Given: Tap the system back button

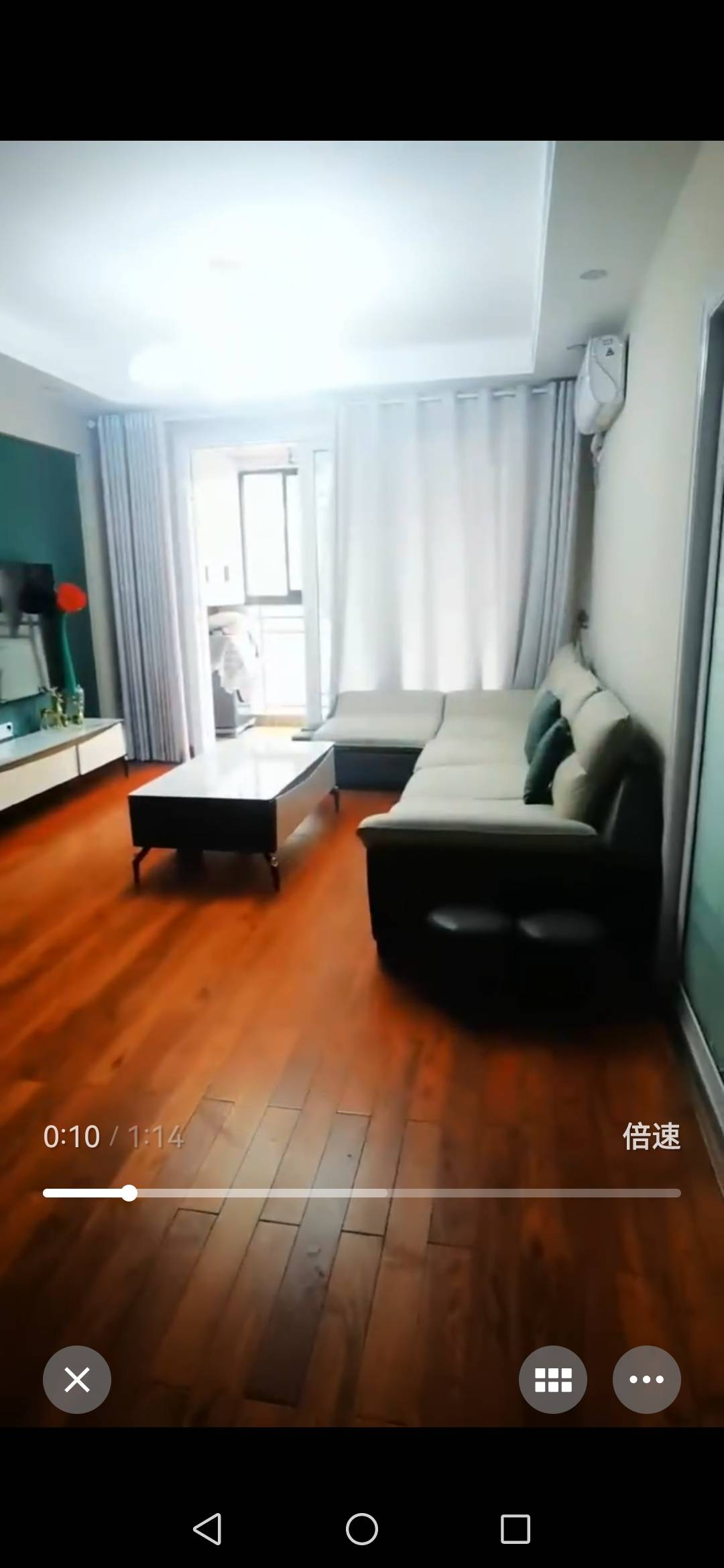Looking at the screenshot, I should pos(207,1529).
